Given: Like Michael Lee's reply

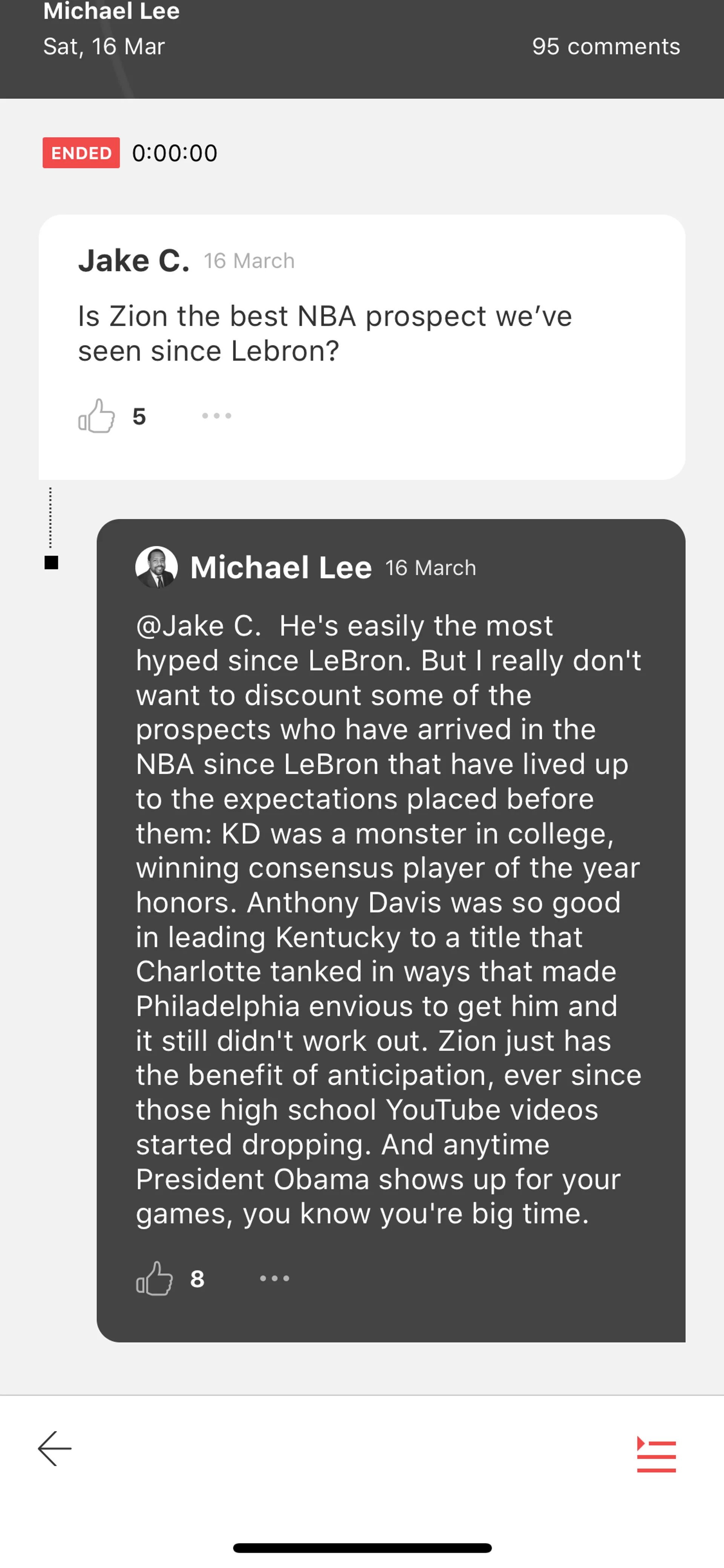Looking at the screenshot, I should point(155,1278).
